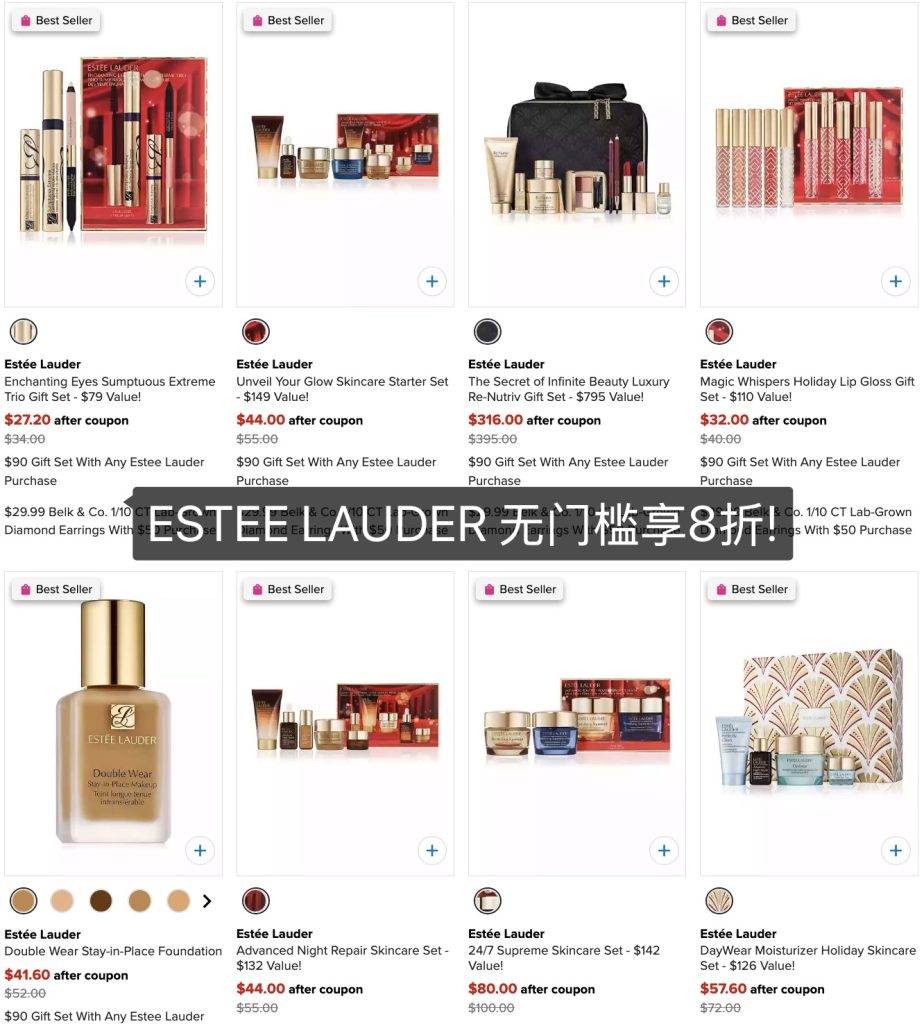The width and height of the screenshot is (924, 1024).
Task: Quick-add Advanced Night Repair Skincare Set
Action: (432, 851)
